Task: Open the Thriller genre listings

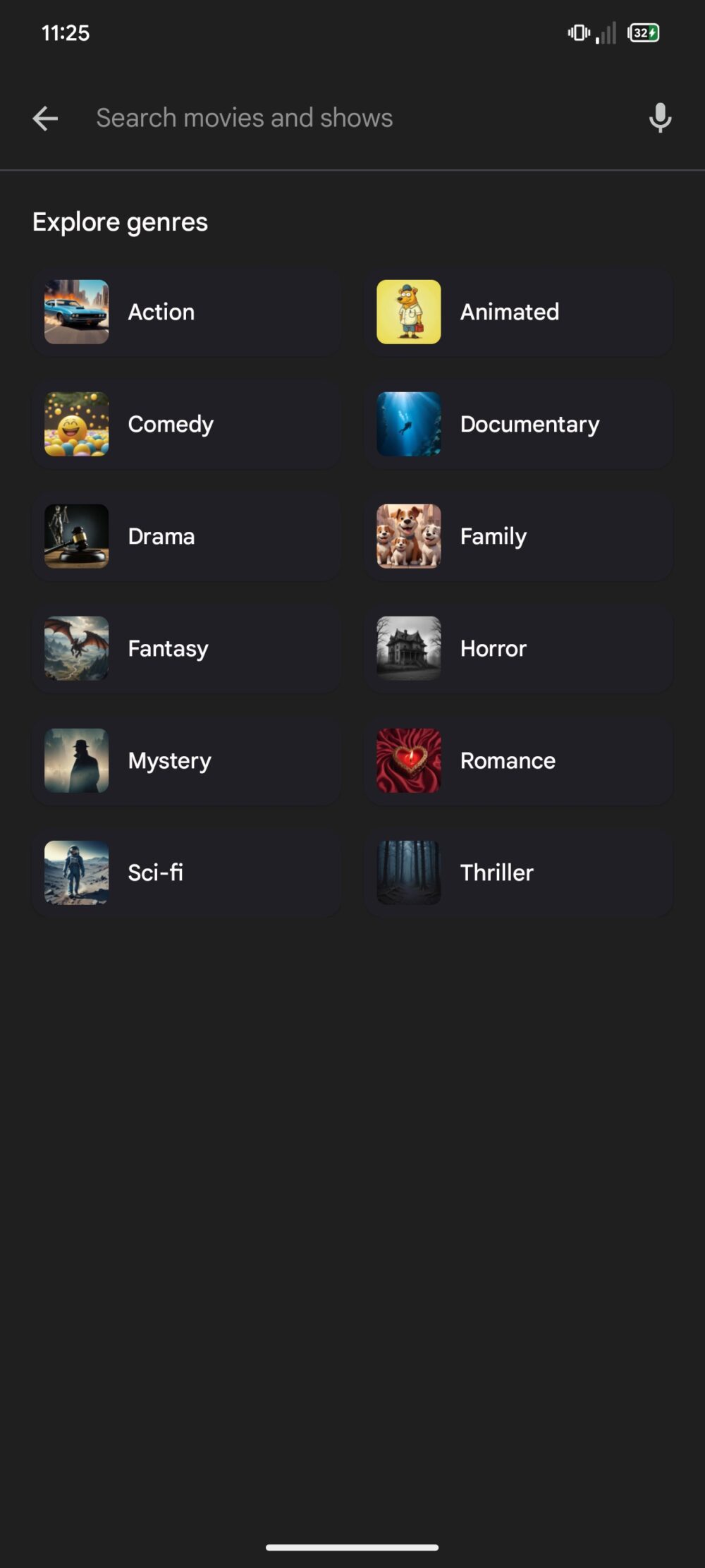Action: click(519, 873)
